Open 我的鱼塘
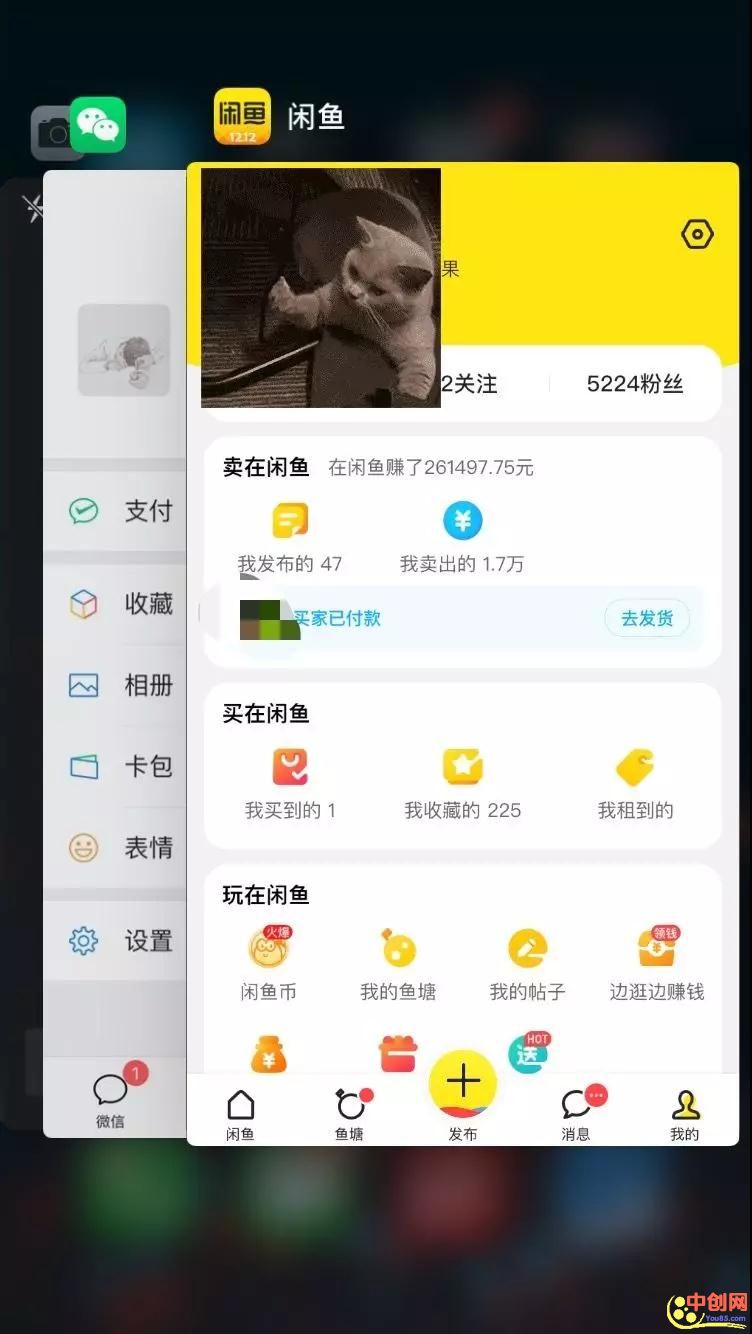752x1334 pixels. pyautogui.click(x=398, y=963)
